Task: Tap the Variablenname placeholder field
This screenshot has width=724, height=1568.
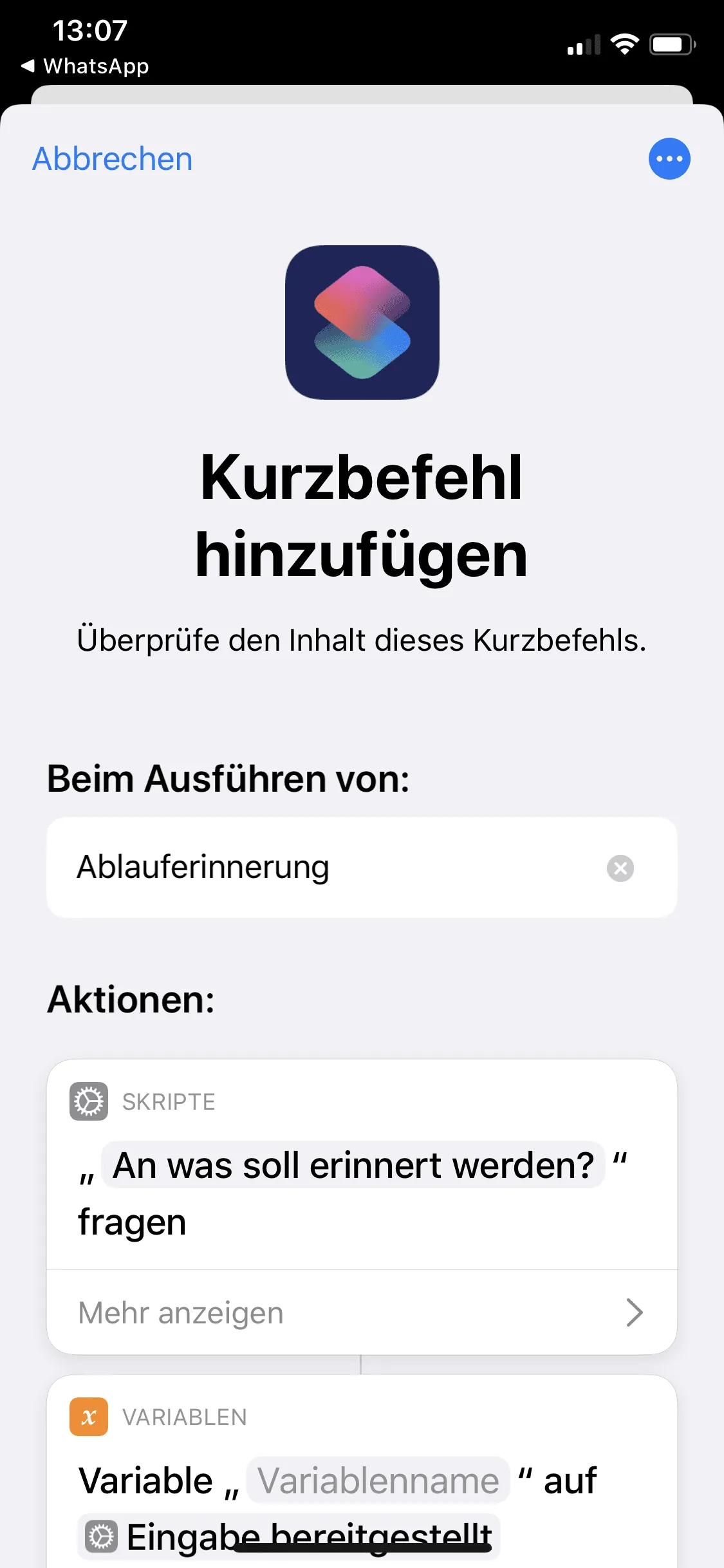Action: pyautogui.click(x=378, y=1480)
